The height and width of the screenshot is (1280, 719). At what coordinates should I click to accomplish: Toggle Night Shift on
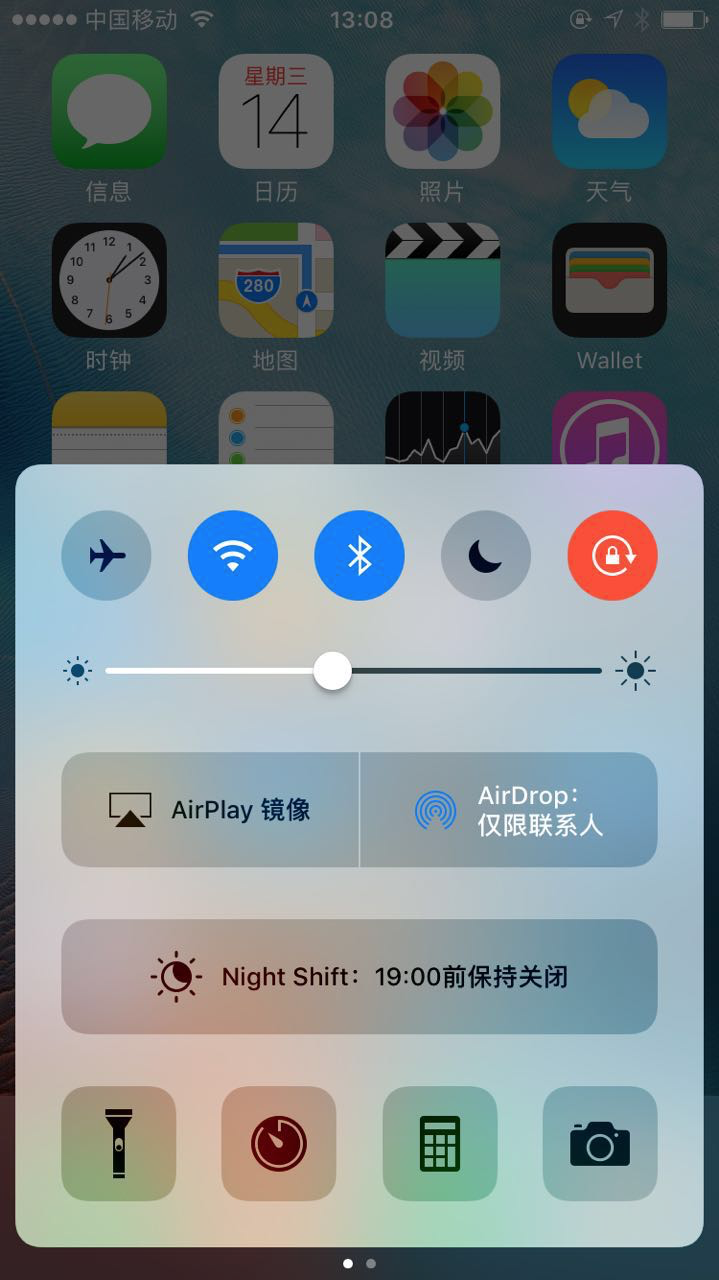pyautogui.click(x=359, y=976)
